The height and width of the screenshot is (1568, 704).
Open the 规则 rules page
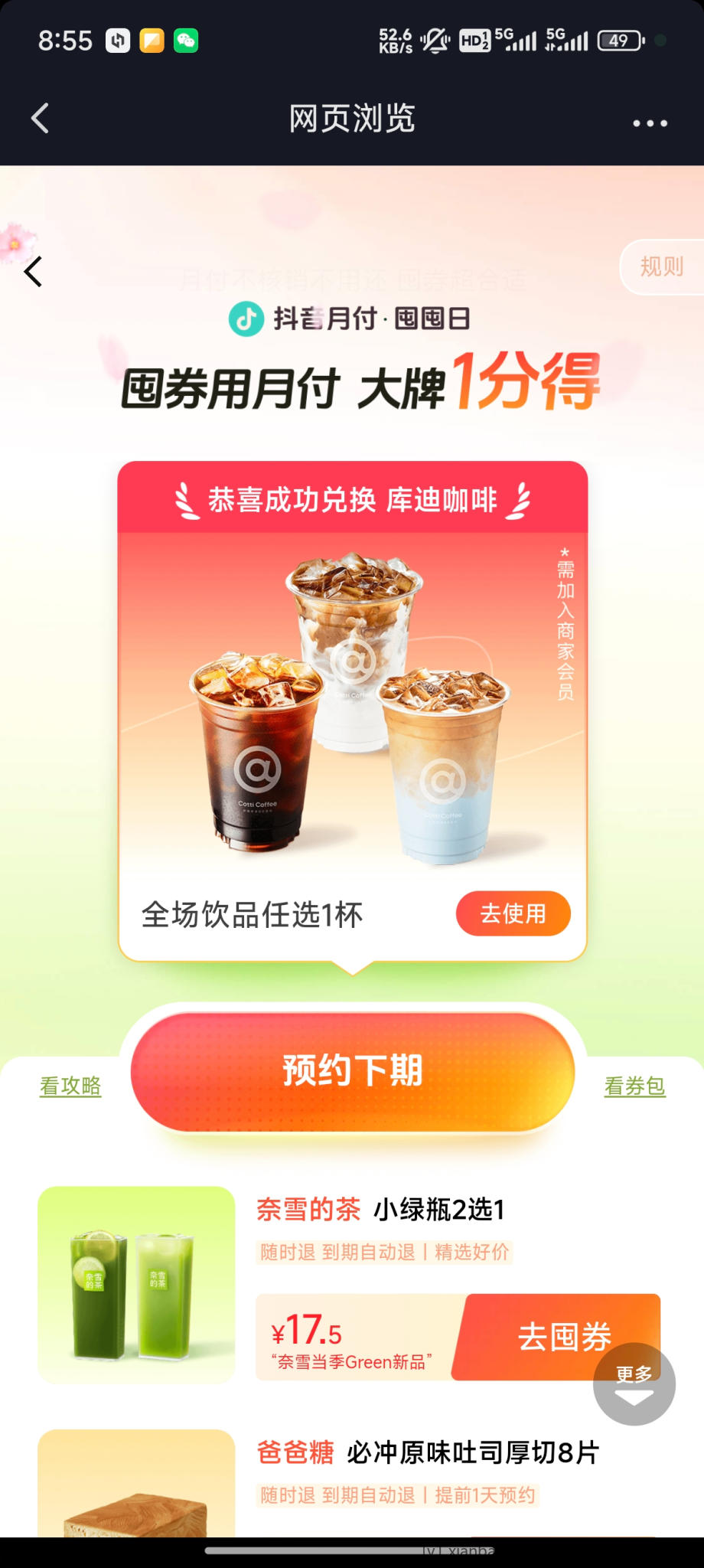click(661, 266)
